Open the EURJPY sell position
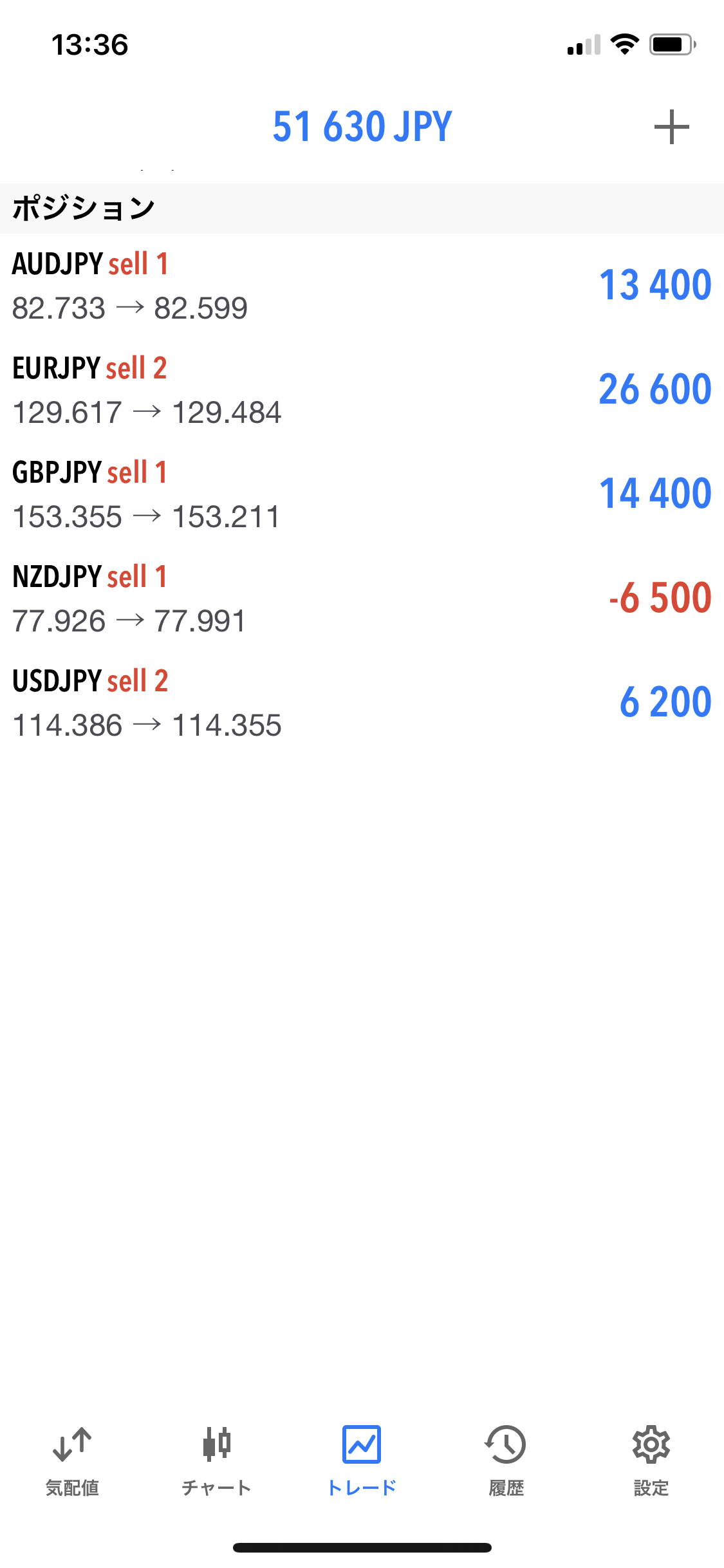Screen dimensions: 724x1568 click(362, 389)
